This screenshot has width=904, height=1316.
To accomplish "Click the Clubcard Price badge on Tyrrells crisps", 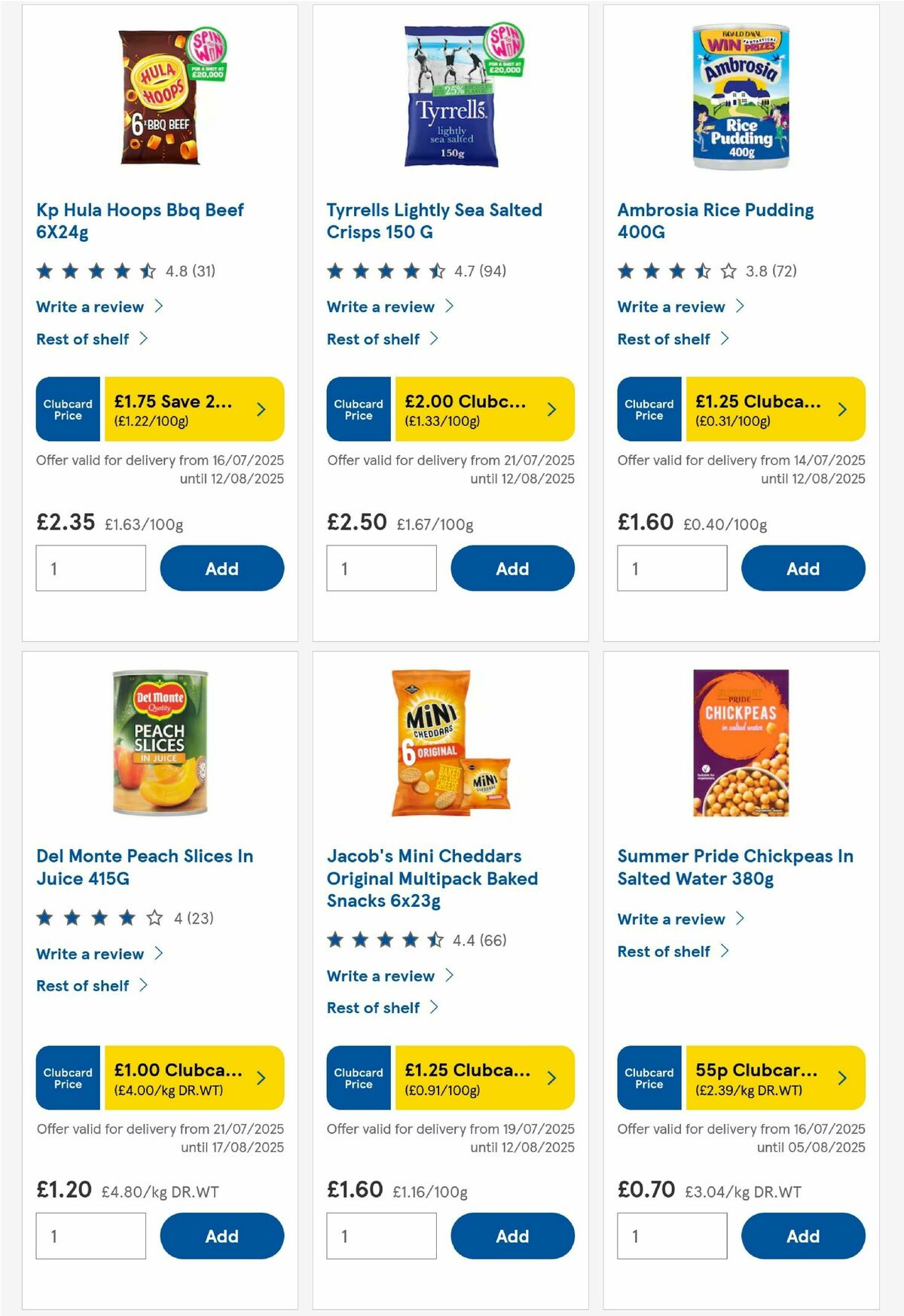I will pyautogui.click(x=358, y=409).
